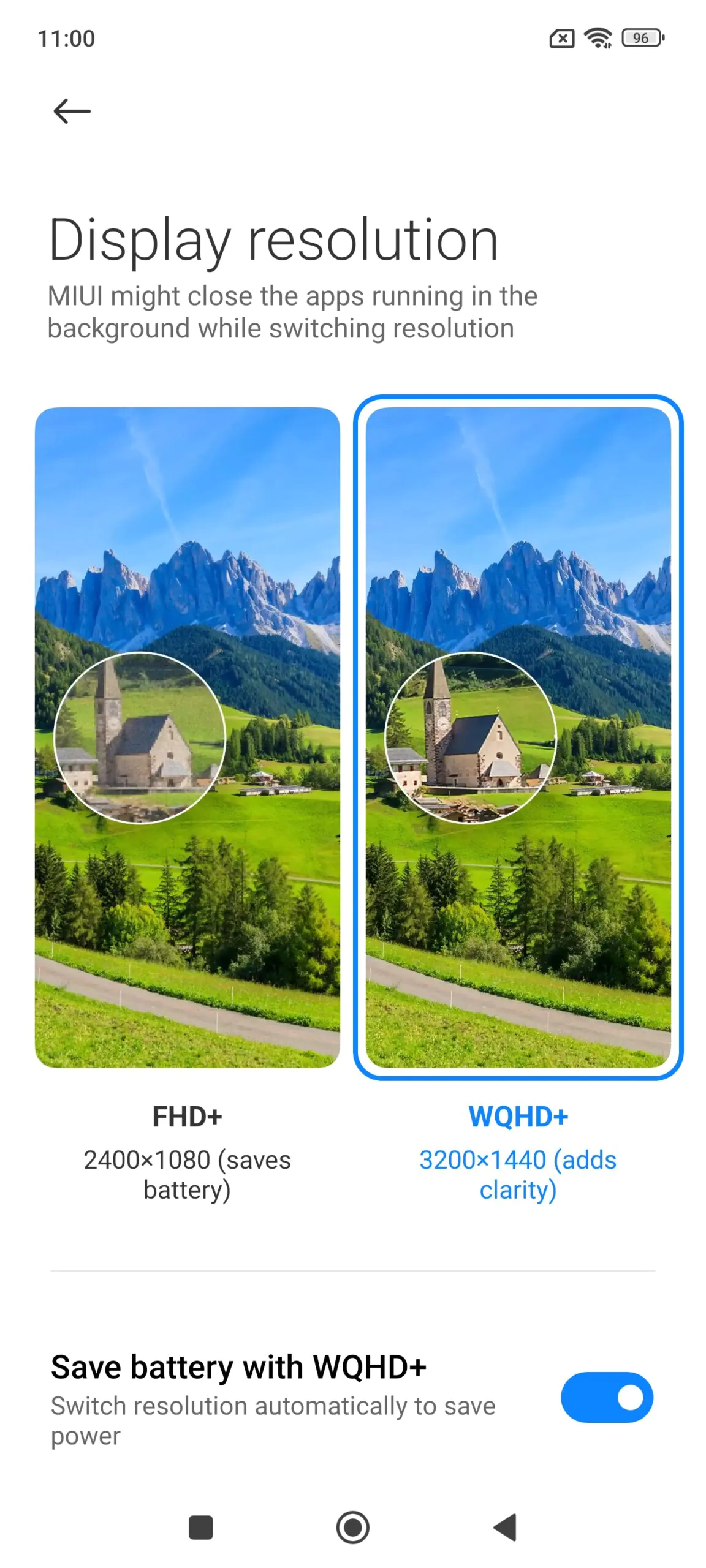Go to the home screen
This screenshot has height=1568, width=706.
point(352,1527)
